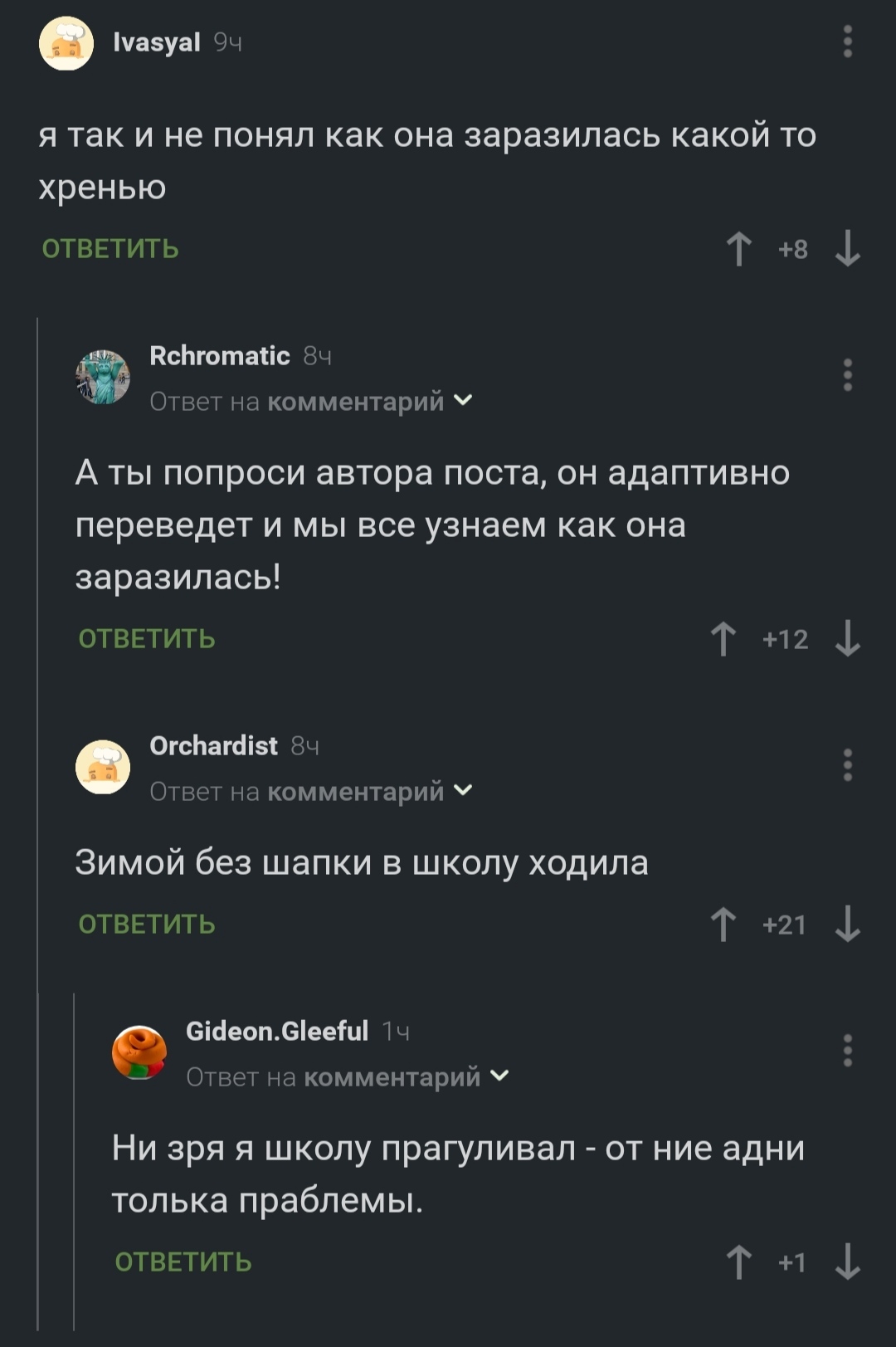The height and width of the screenshot is (1347, 896).
Task: Open Orchardist's profile name
Action: (213, 746)
